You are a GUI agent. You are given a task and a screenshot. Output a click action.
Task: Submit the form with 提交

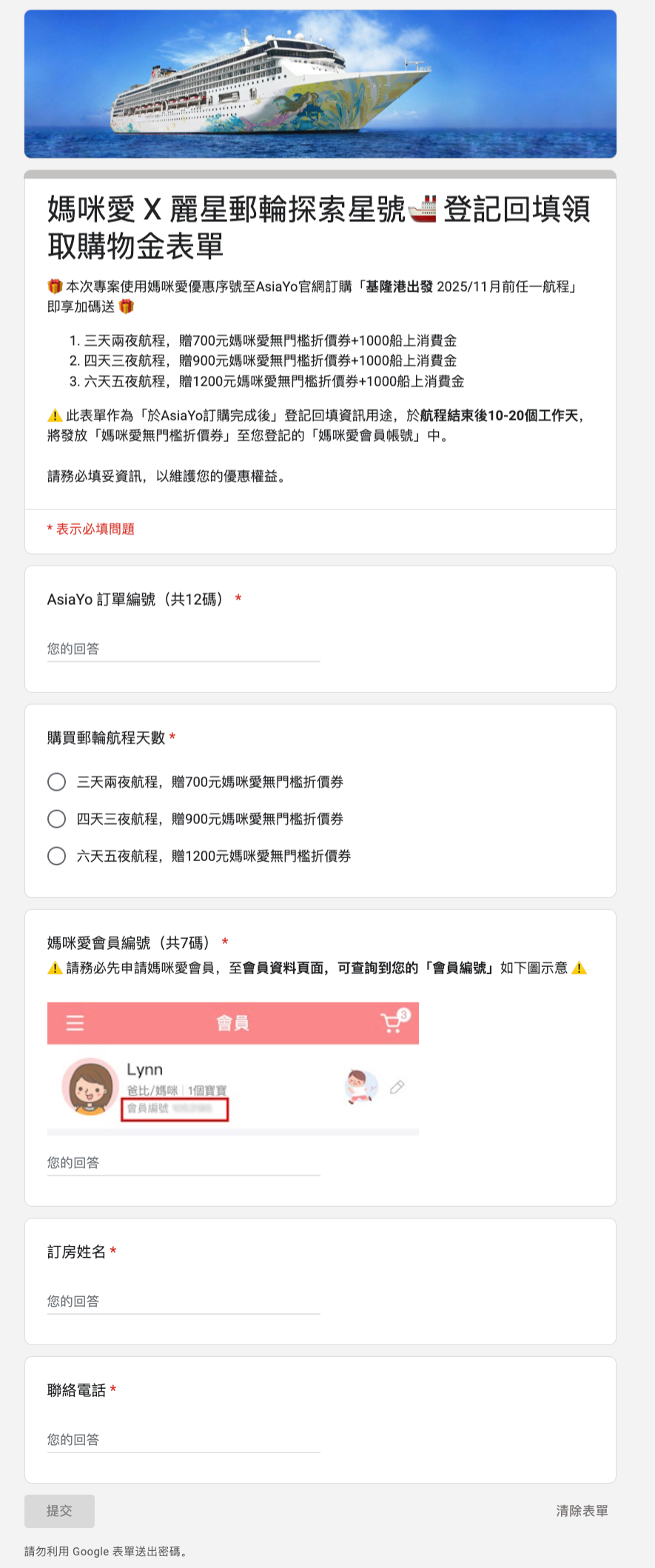59,1511
